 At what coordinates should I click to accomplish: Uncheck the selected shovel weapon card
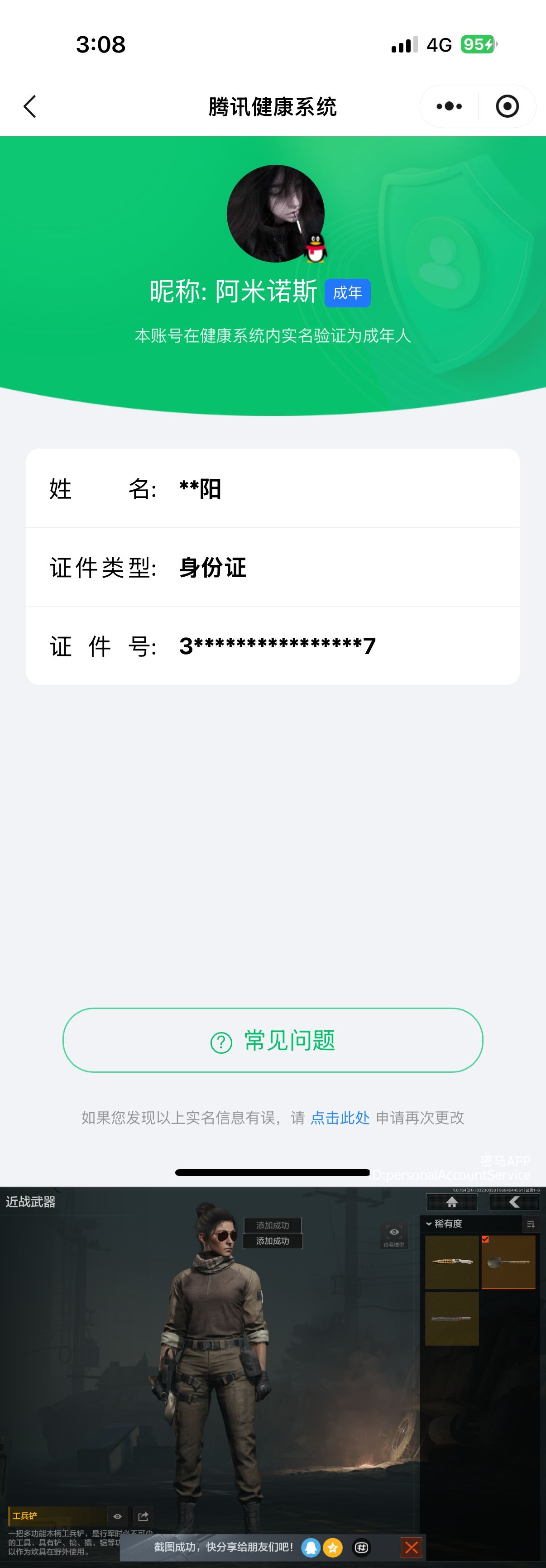(x=486, y=1240)
